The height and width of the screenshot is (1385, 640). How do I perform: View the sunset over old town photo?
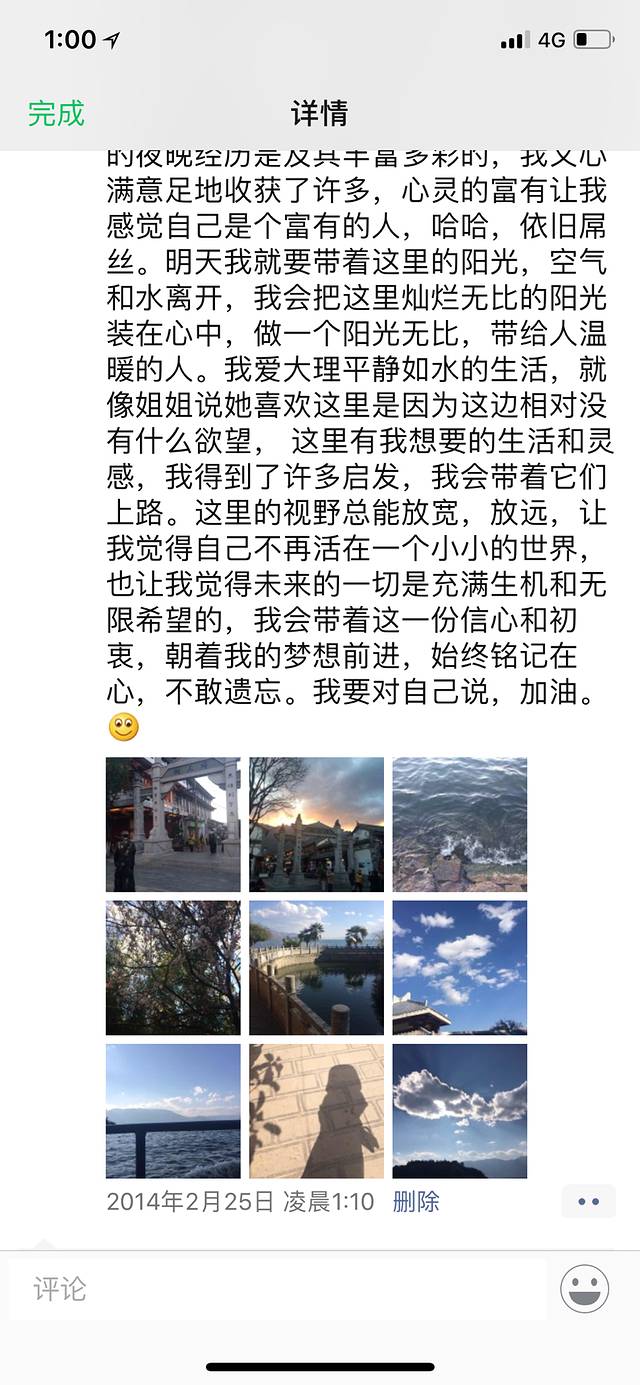(316, 824)
